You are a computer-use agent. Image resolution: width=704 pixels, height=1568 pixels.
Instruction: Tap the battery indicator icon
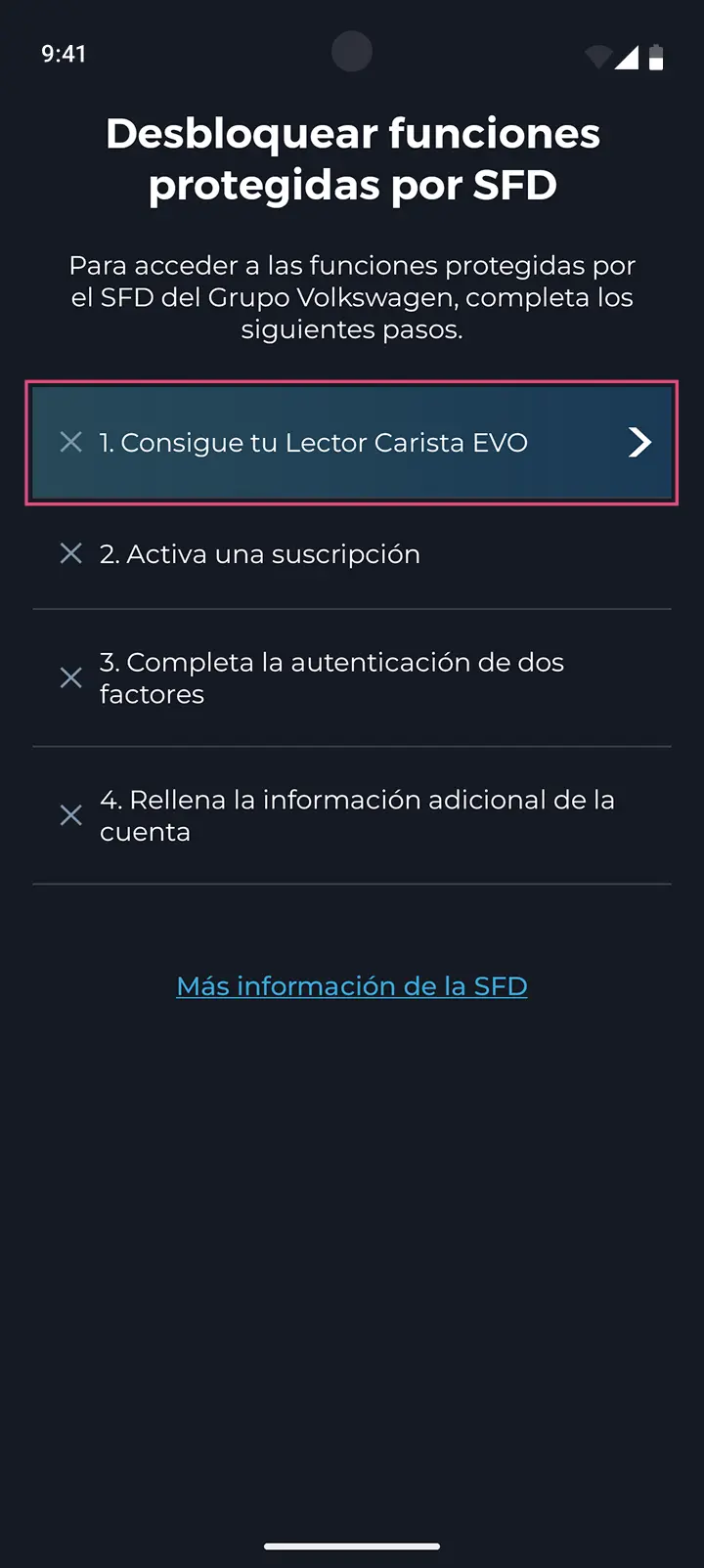pos(656,57)
